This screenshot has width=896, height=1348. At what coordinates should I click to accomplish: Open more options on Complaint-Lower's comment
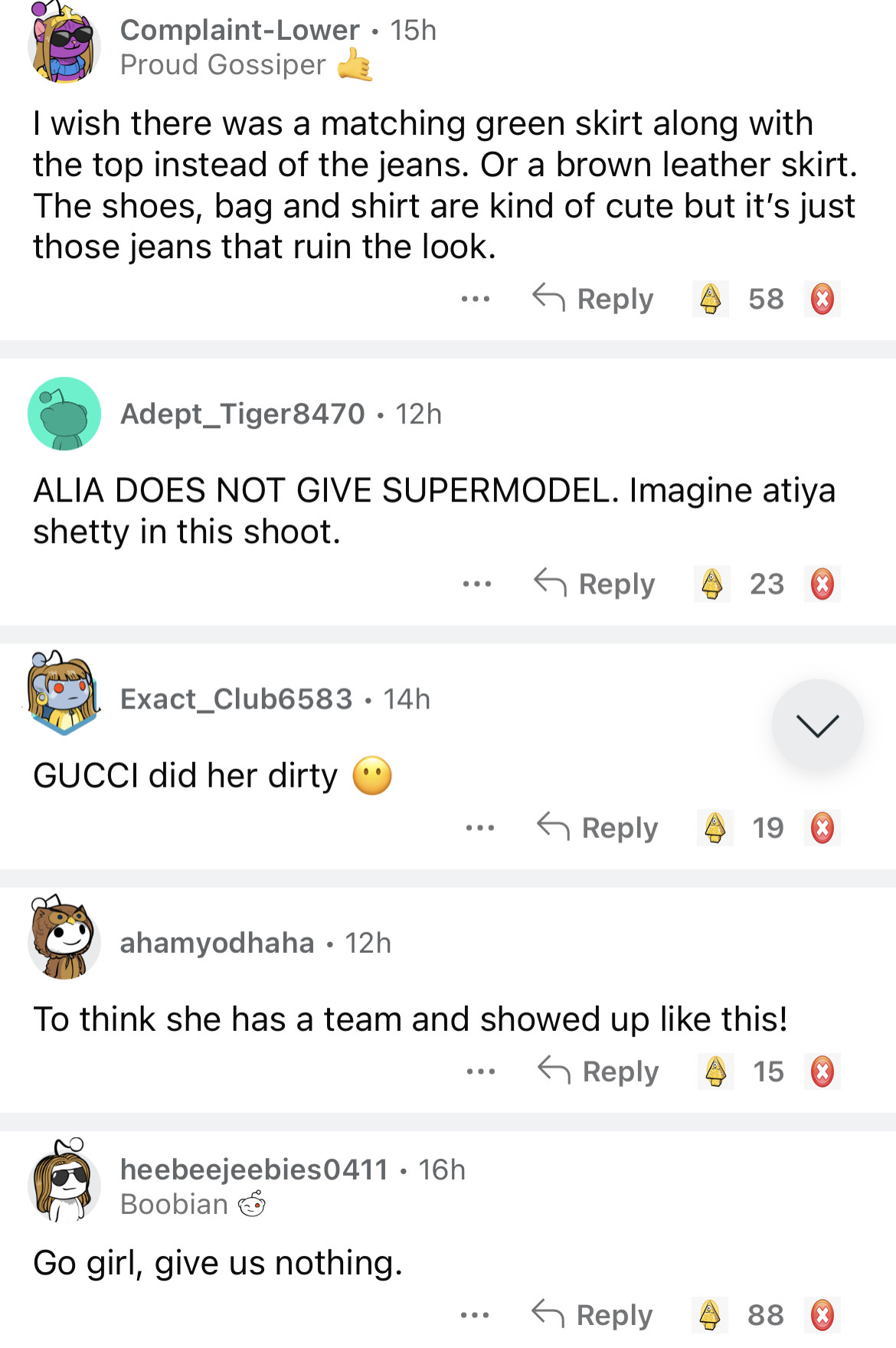click(x=476, y=299)
